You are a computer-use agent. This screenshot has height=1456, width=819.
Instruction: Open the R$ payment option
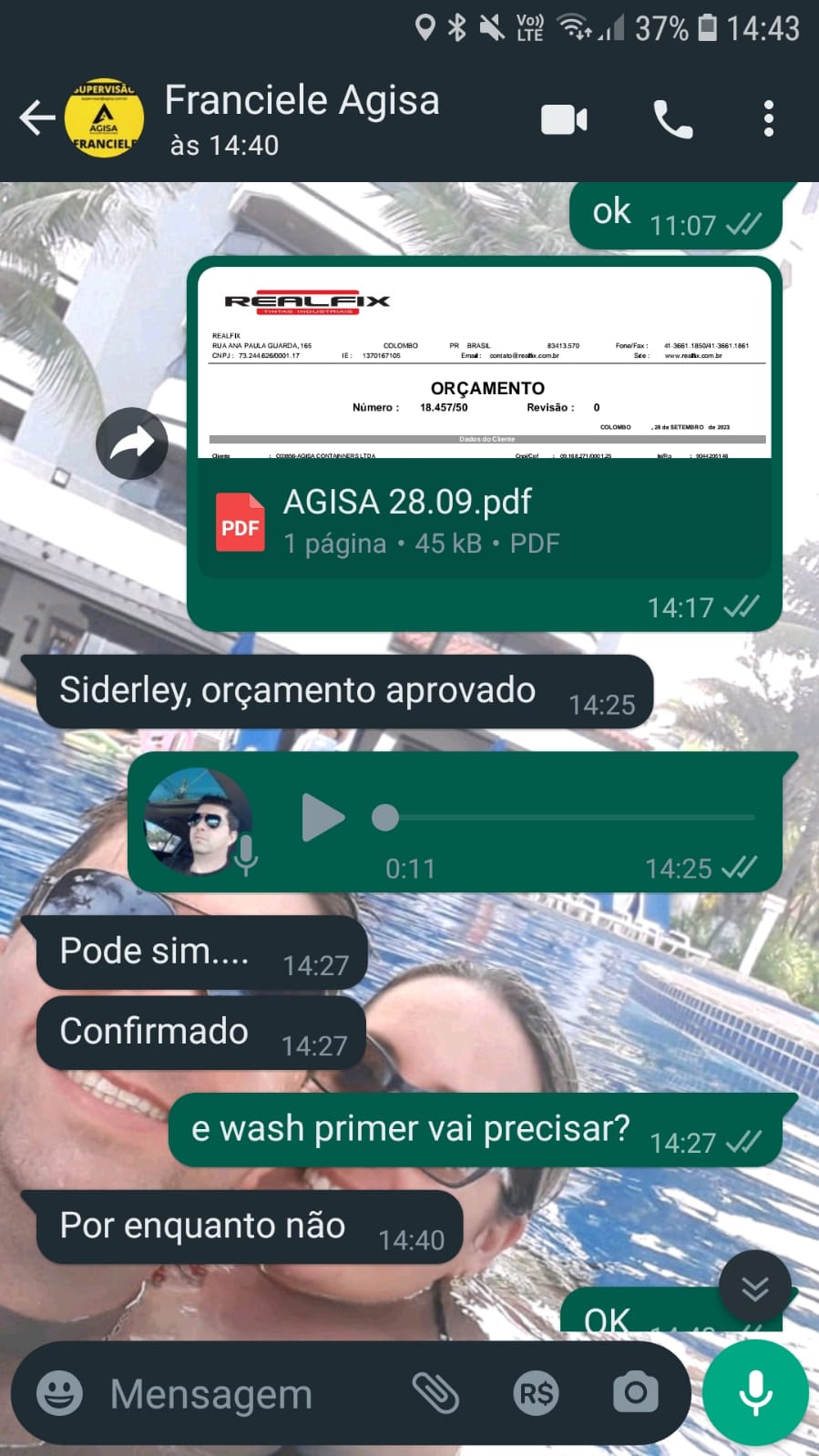[x=536, y=1393]
